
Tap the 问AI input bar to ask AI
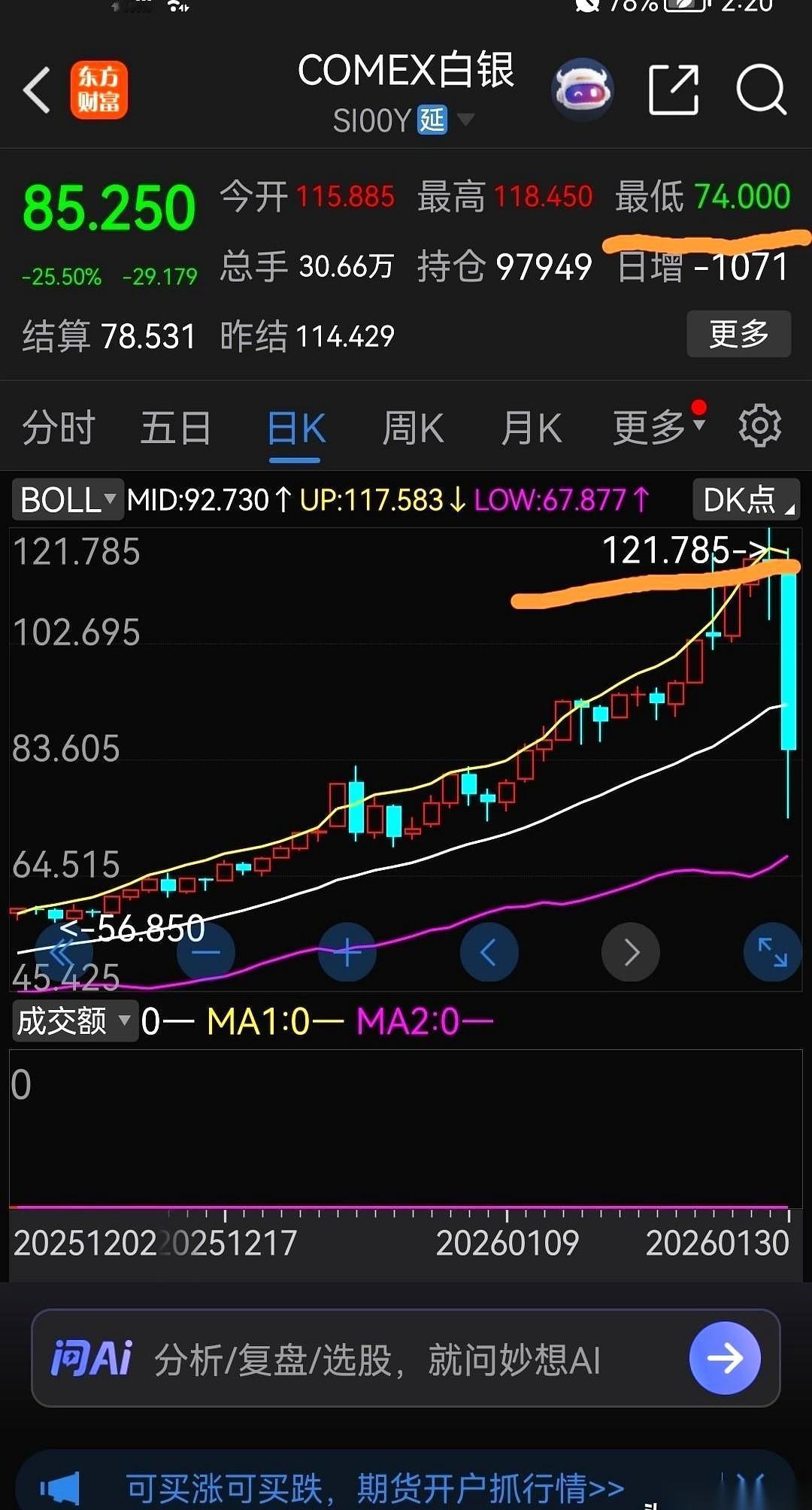coord(376,1358)
